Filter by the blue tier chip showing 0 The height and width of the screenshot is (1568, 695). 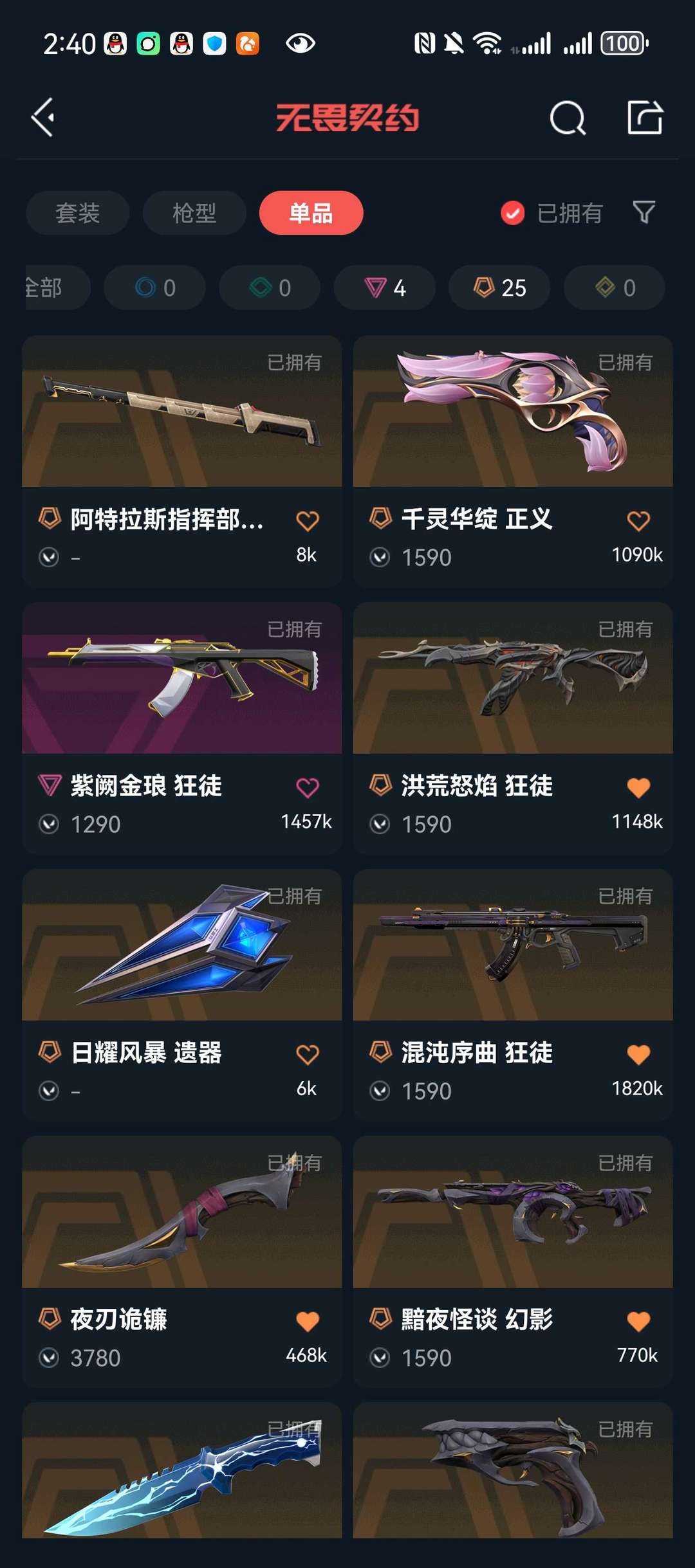(x=154, y=287)
